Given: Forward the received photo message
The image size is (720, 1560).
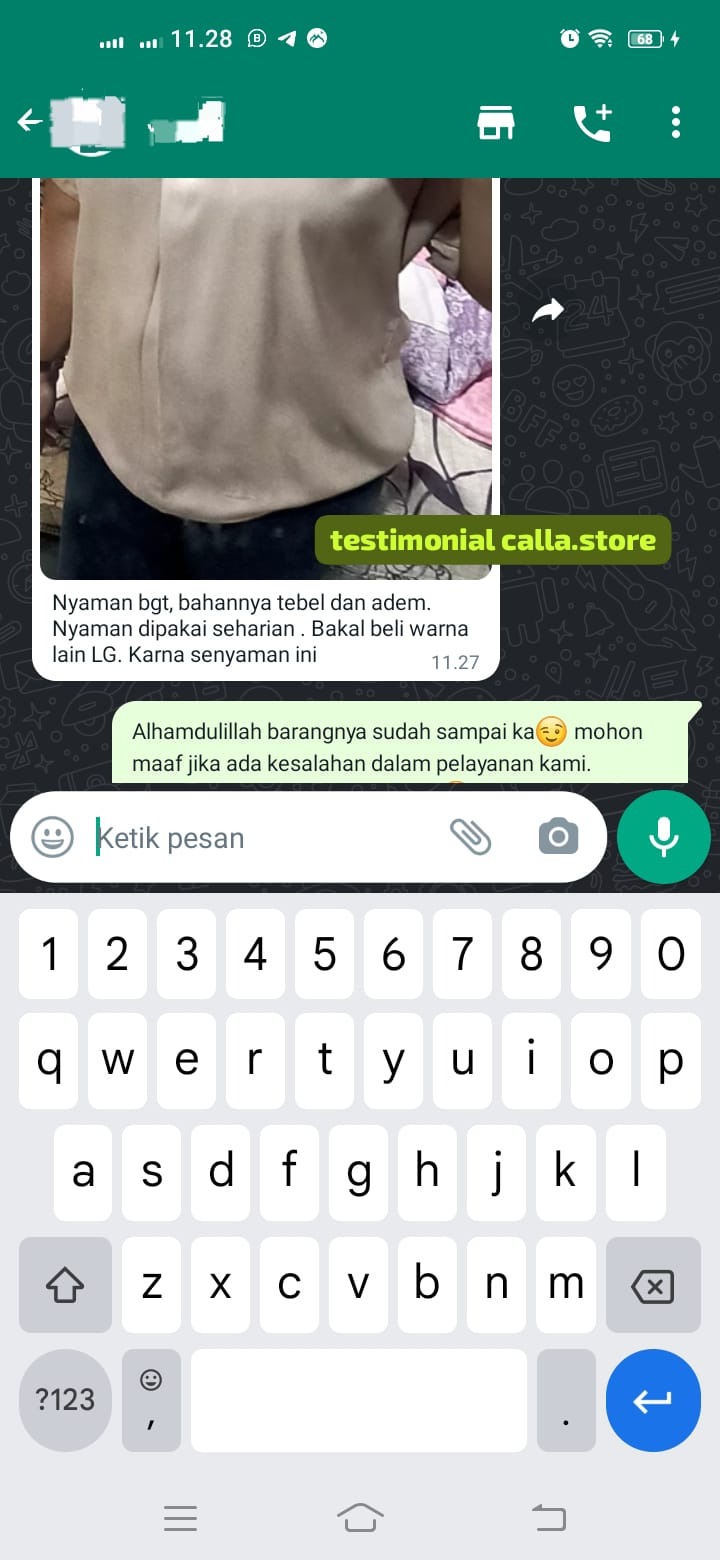Looking at the screenshot, I should (548, 312).
